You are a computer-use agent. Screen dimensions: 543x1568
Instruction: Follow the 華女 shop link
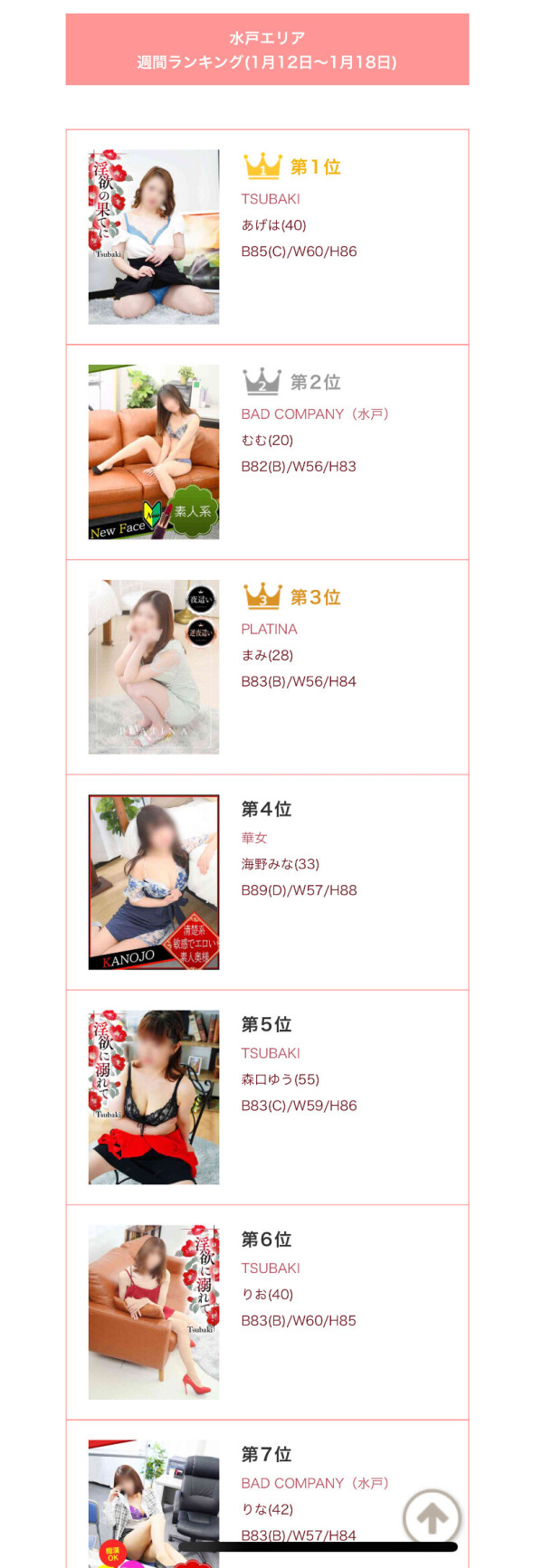click(254, 838)
